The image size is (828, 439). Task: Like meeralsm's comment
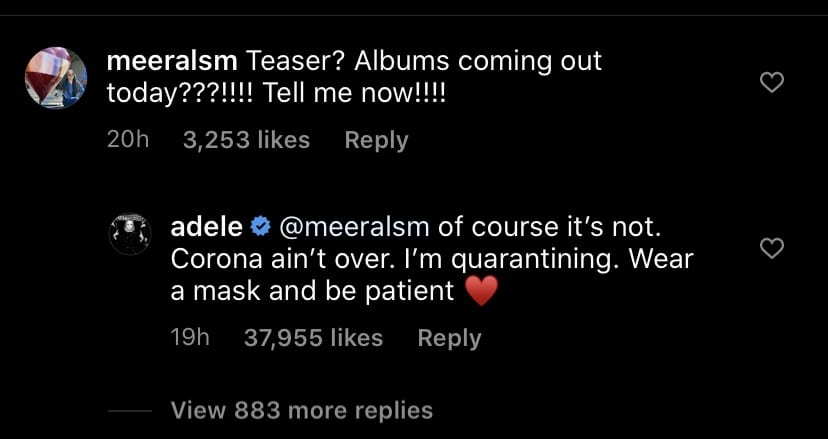point(771,83)
